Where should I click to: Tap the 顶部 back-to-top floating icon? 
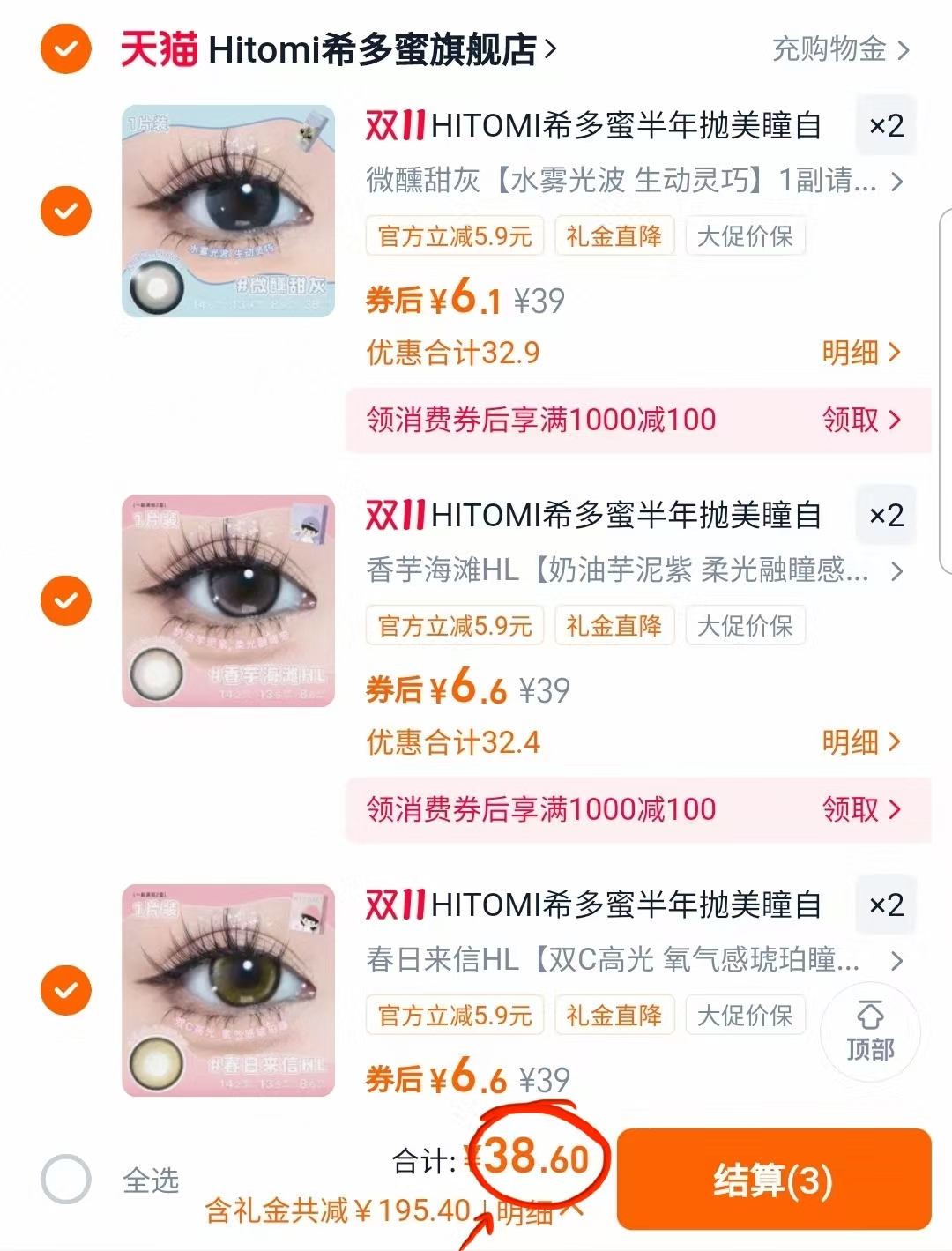click(x=870, y=1032)
